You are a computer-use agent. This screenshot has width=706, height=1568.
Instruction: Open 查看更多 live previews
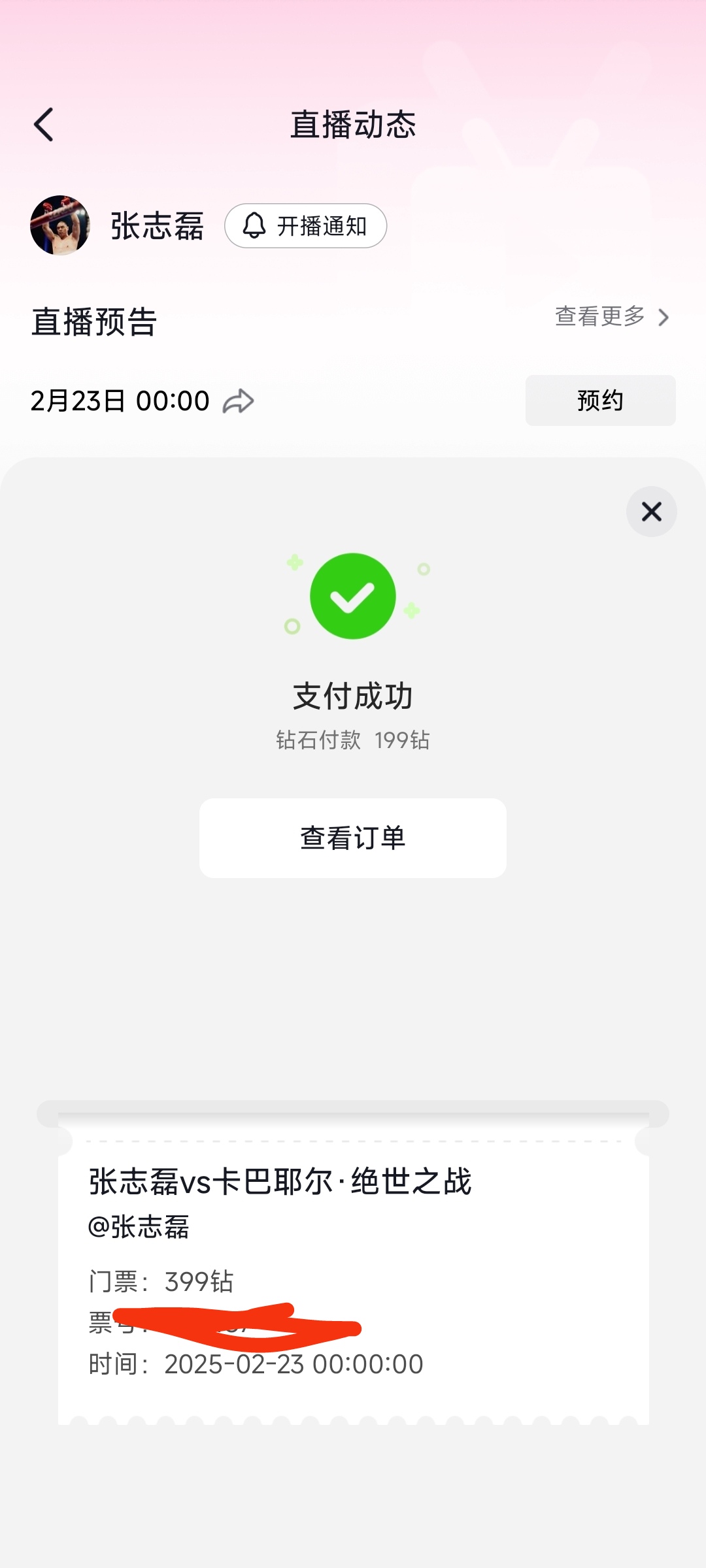611,317
